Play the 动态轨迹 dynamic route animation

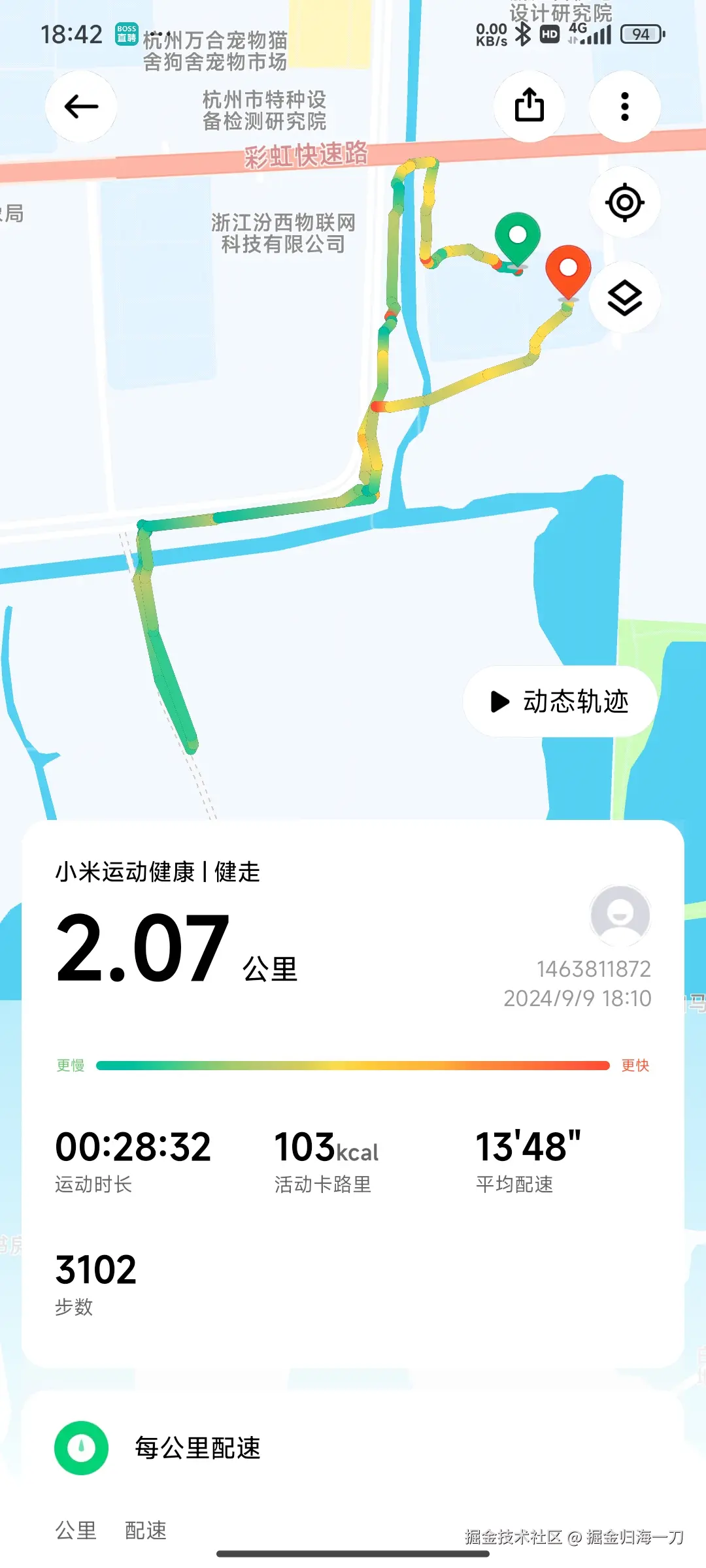tap(559, 701)
